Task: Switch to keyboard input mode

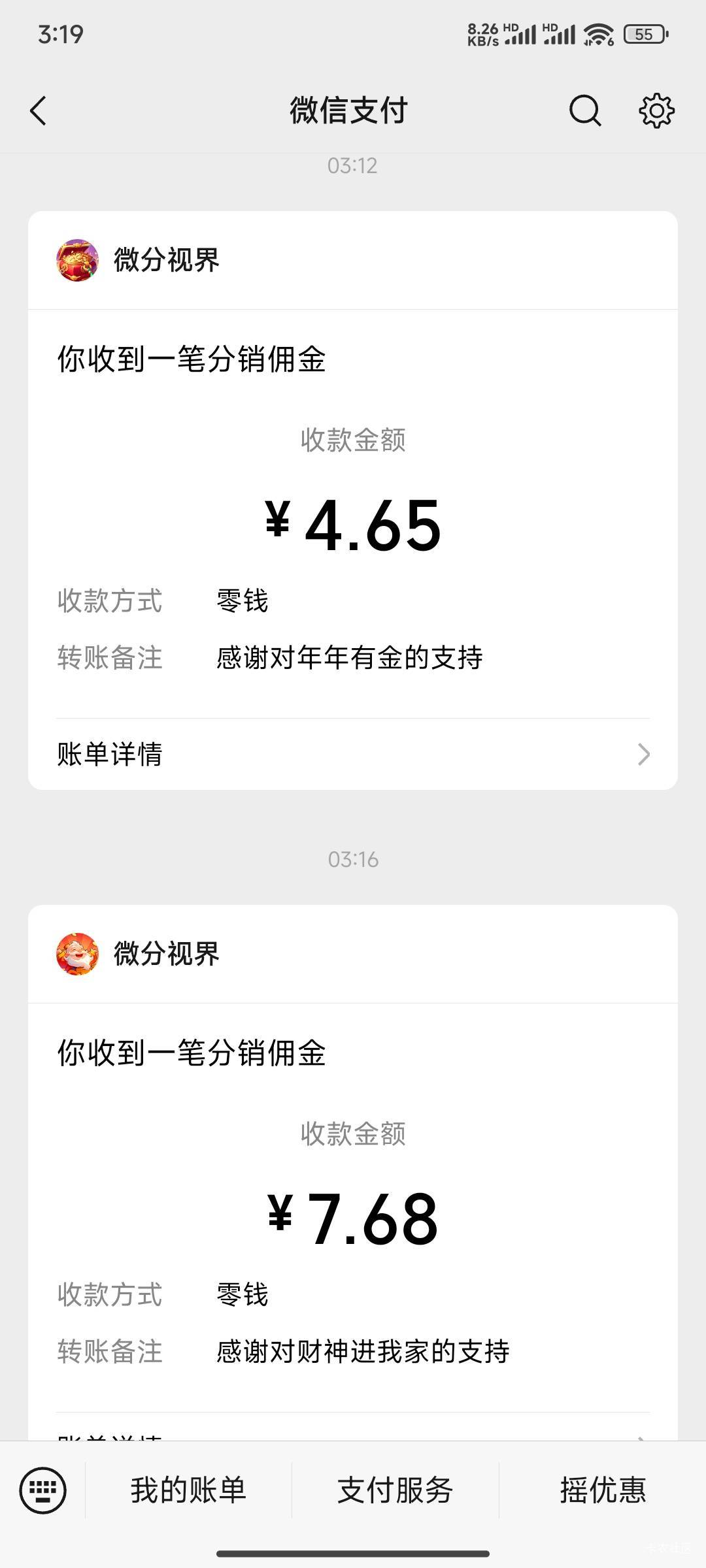Action: tap(43, 1490)
